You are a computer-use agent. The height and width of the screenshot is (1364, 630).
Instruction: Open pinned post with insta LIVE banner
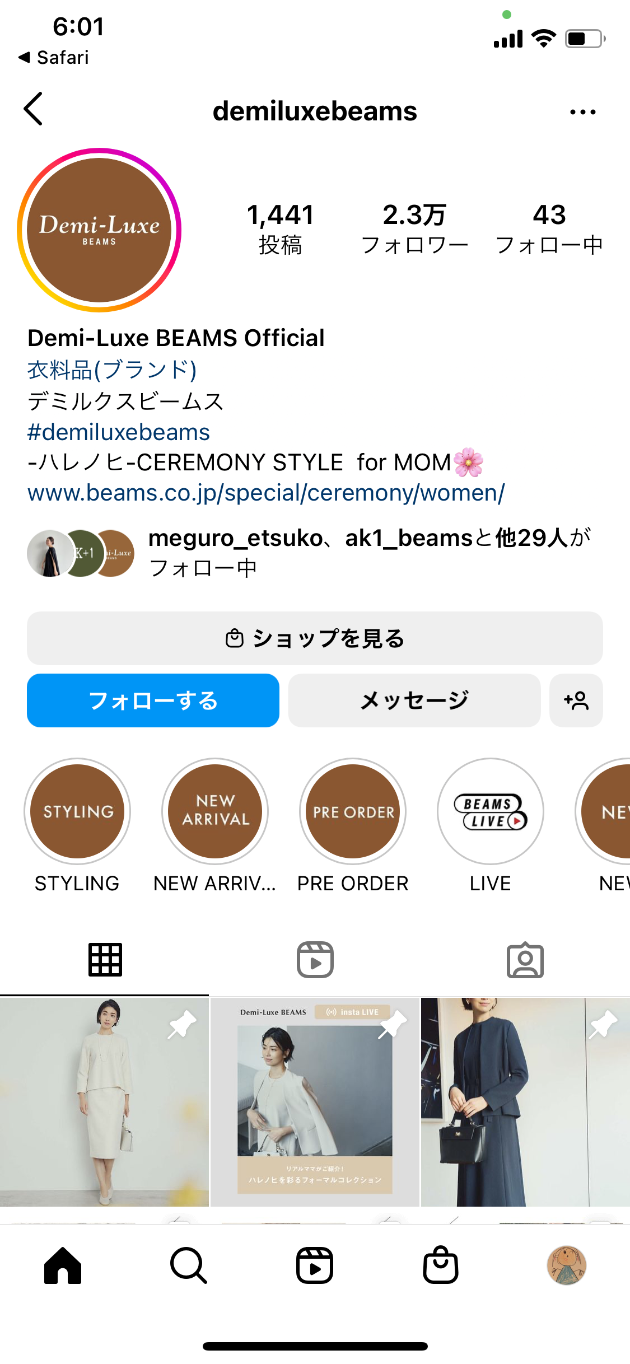(315, 1101)
